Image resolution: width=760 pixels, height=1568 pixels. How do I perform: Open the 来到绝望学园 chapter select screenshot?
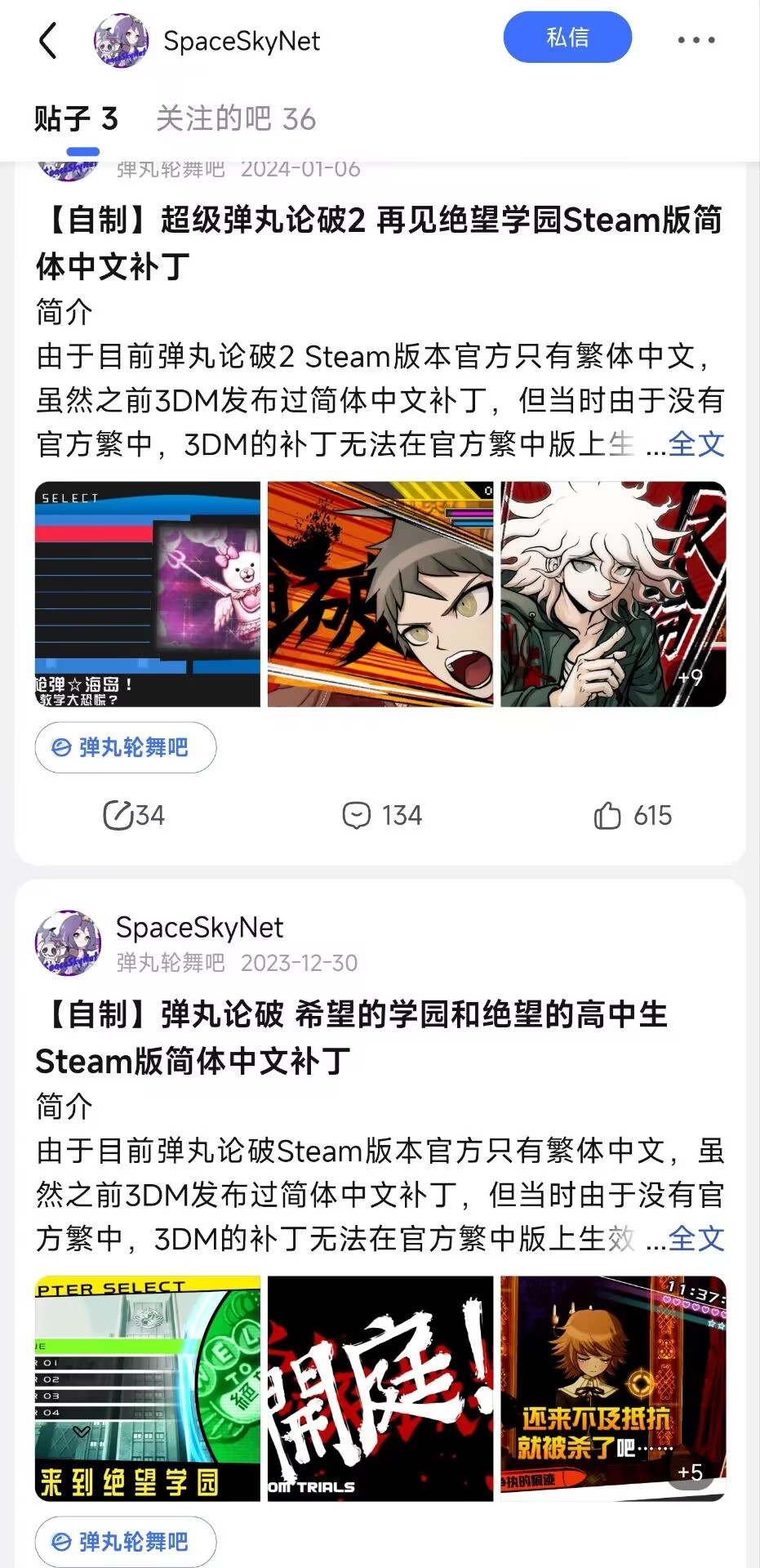pos(148,1388)
